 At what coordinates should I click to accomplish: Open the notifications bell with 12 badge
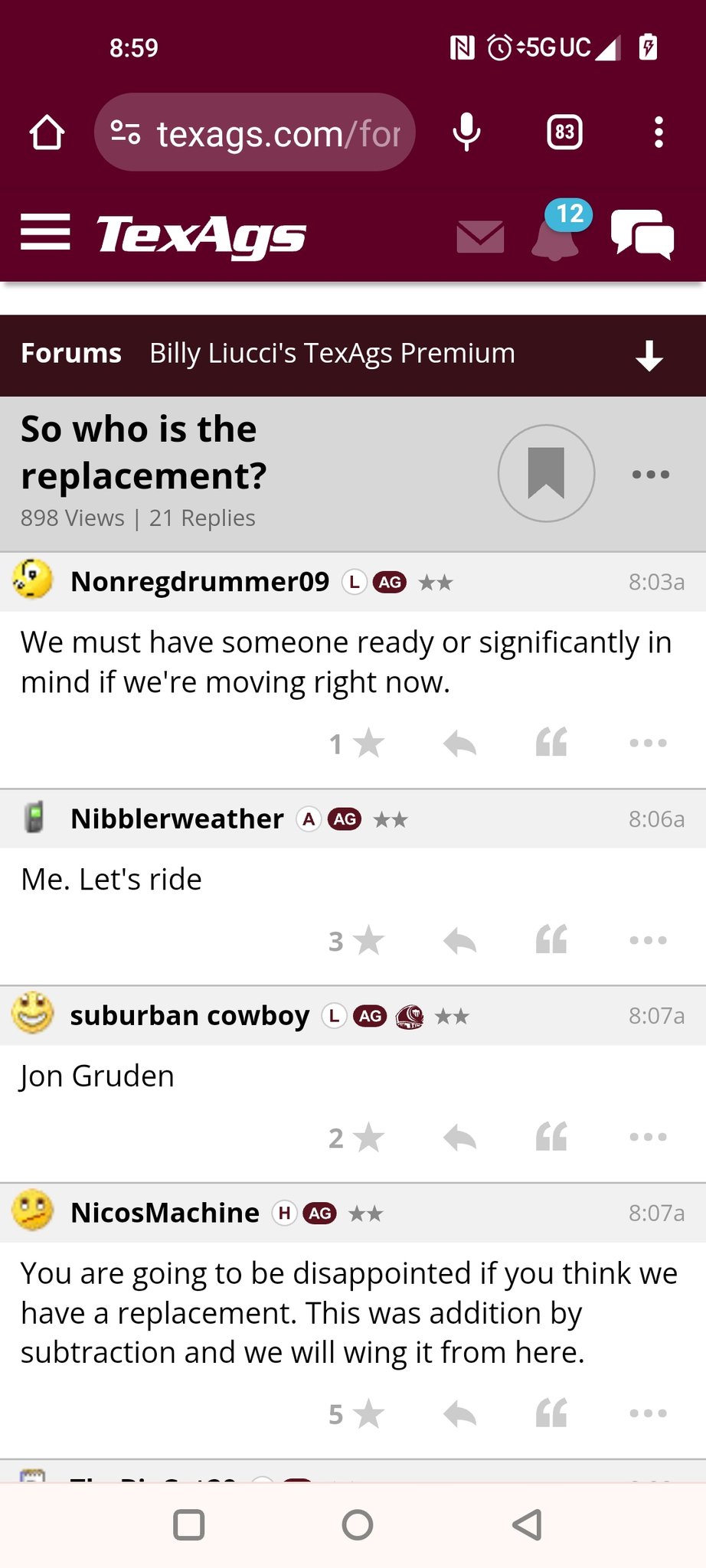(x=559, y=232)
